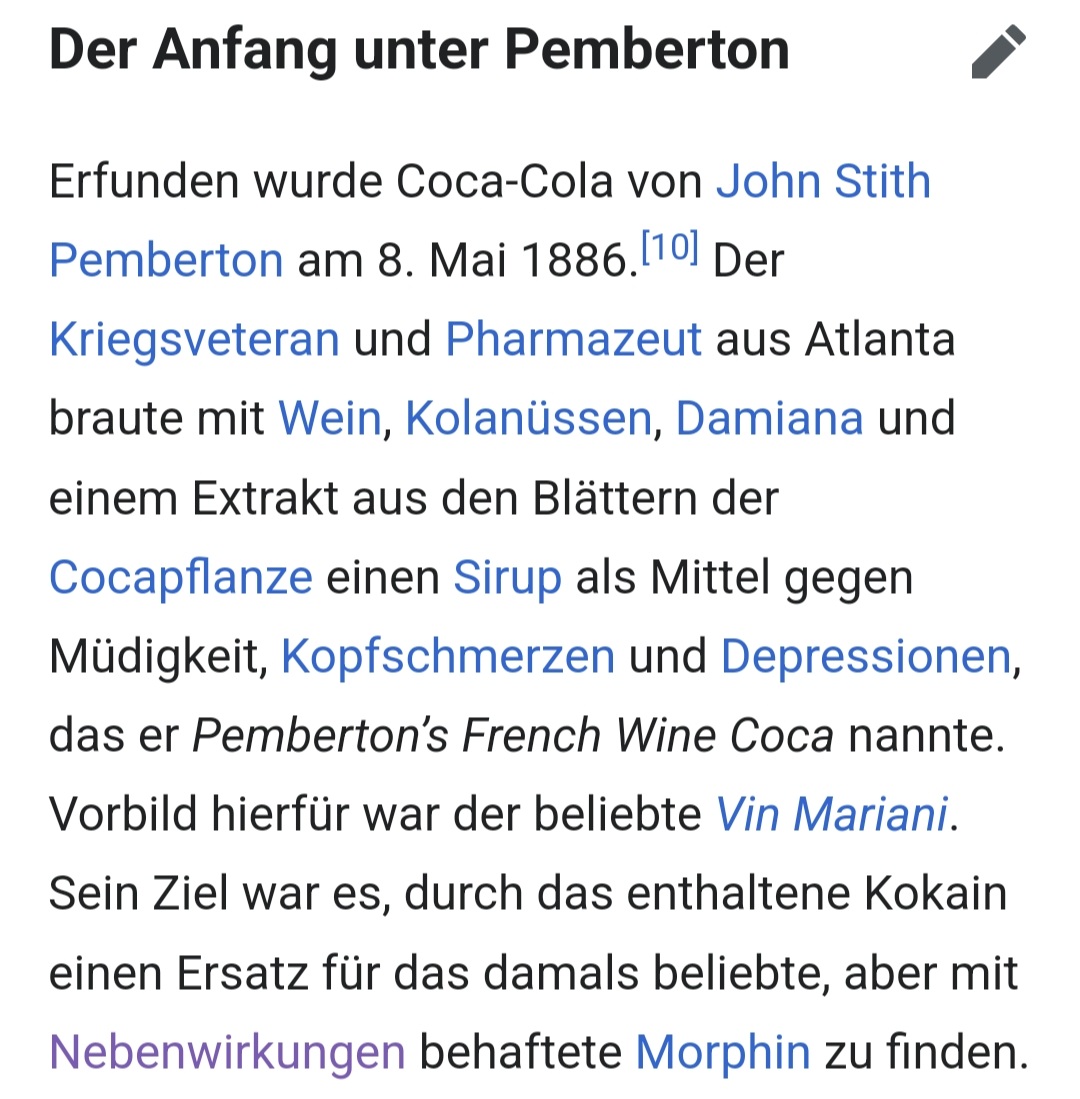Image resolution: width=1080 pixels, height=1099 pixels.
Task: Open the Kopfschmerzen link
Action: click(x=447, y=656)
